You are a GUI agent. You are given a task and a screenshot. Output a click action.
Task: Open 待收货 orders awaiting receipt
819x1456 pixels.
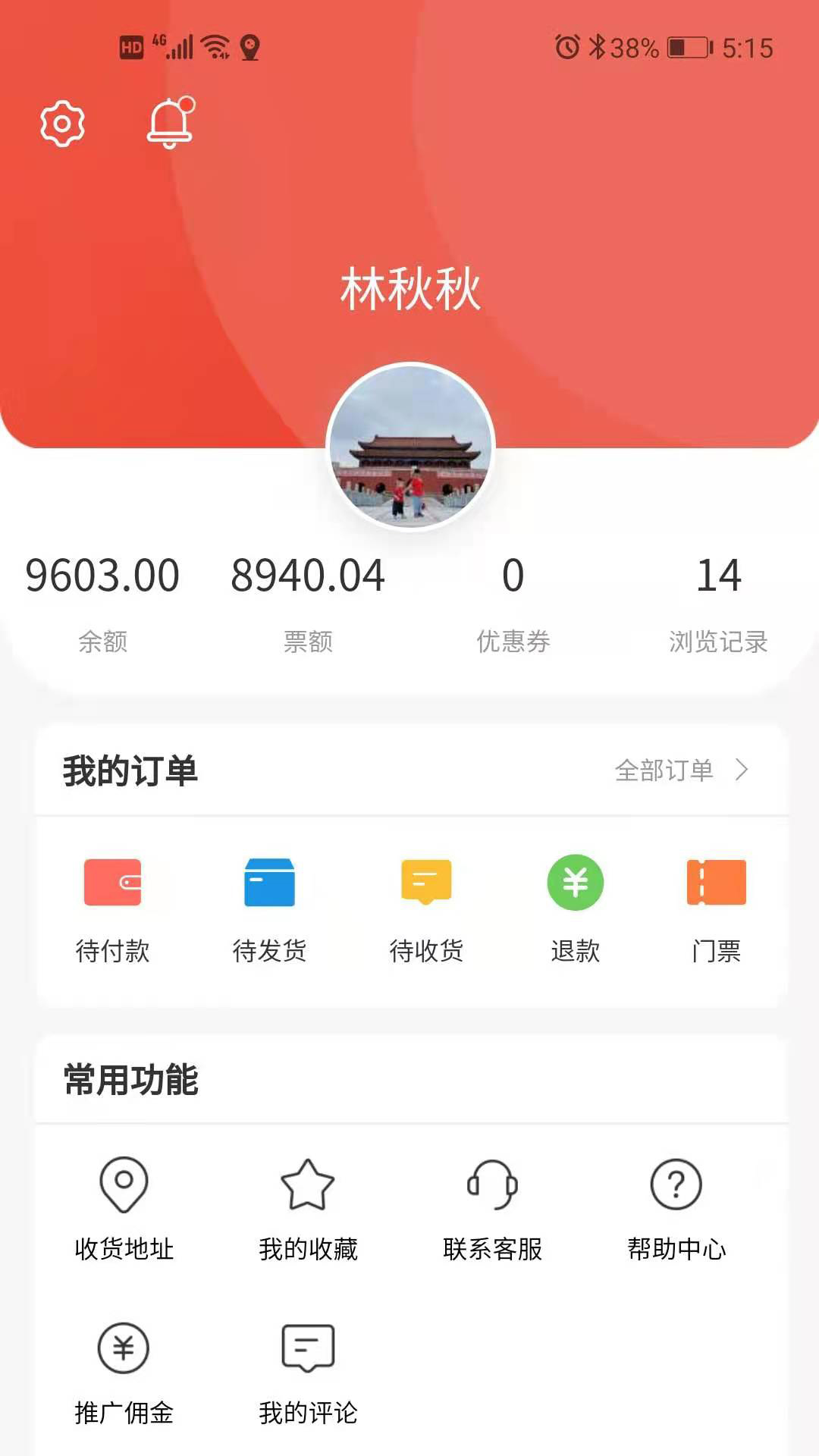click(x=426, y=908)
